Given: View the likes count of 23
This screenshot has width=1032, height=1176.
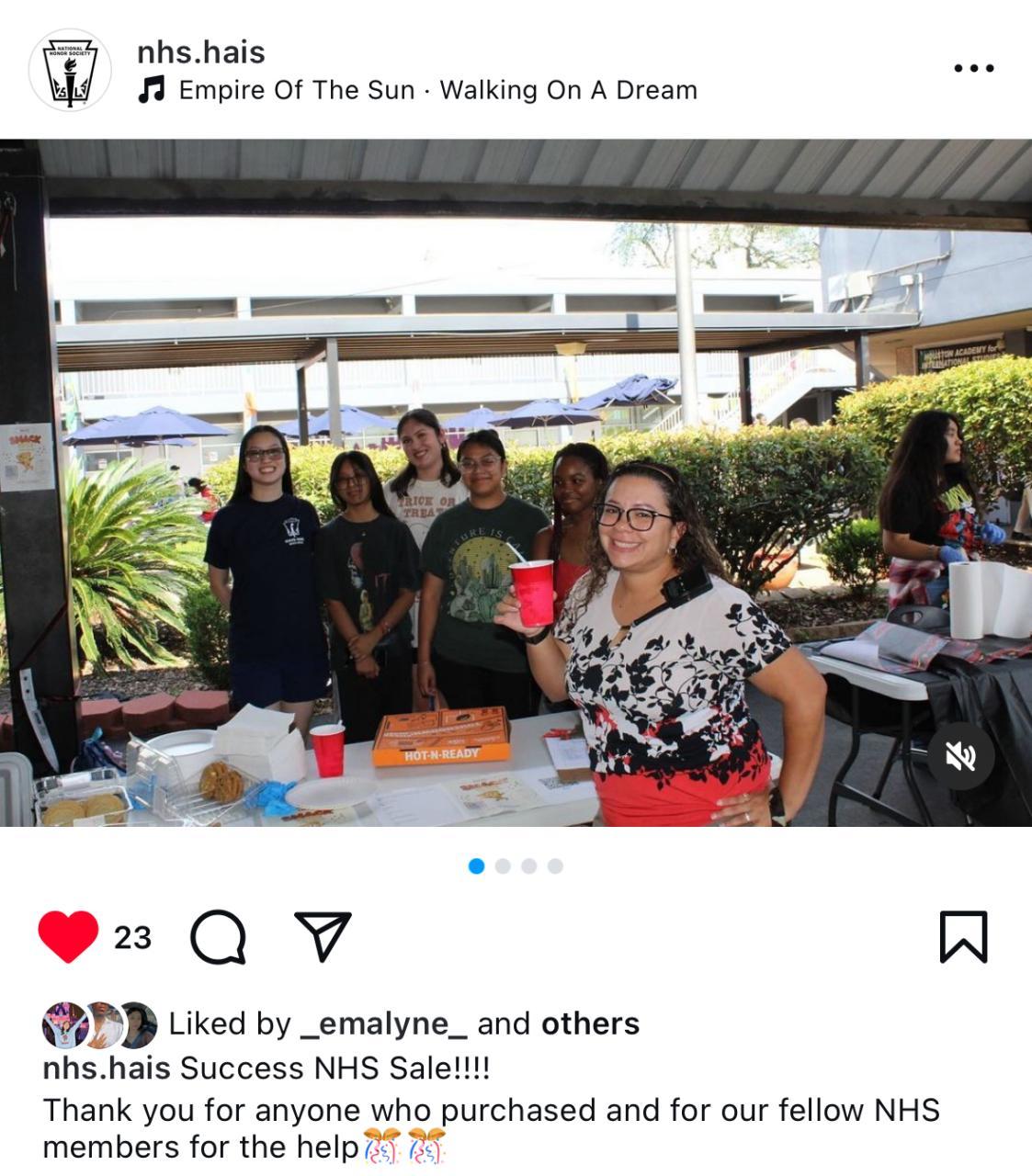Looking at the screenshot, I should point(132,937).
